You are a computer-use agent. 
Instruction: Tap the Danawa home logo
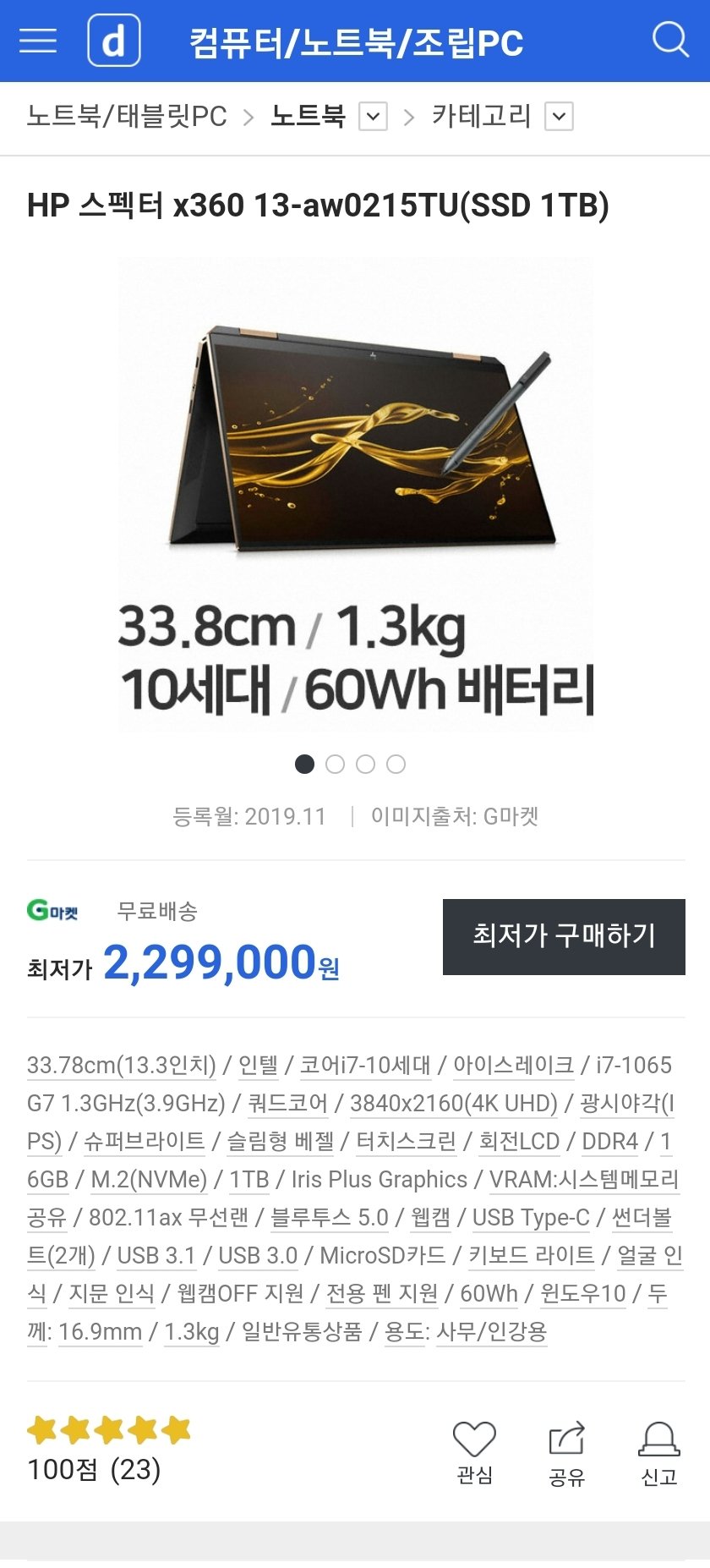pos(113,41)
